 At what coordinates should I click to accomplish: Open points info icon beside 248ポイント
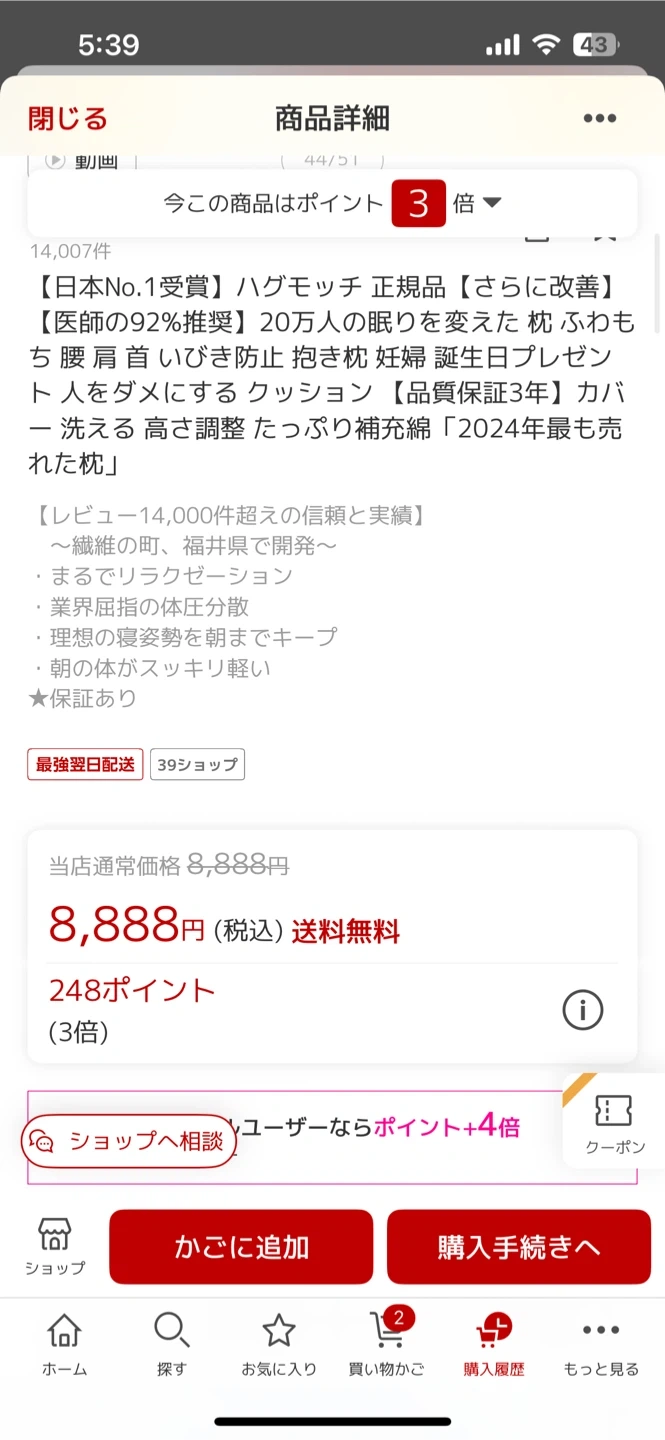coord(583,1010)
